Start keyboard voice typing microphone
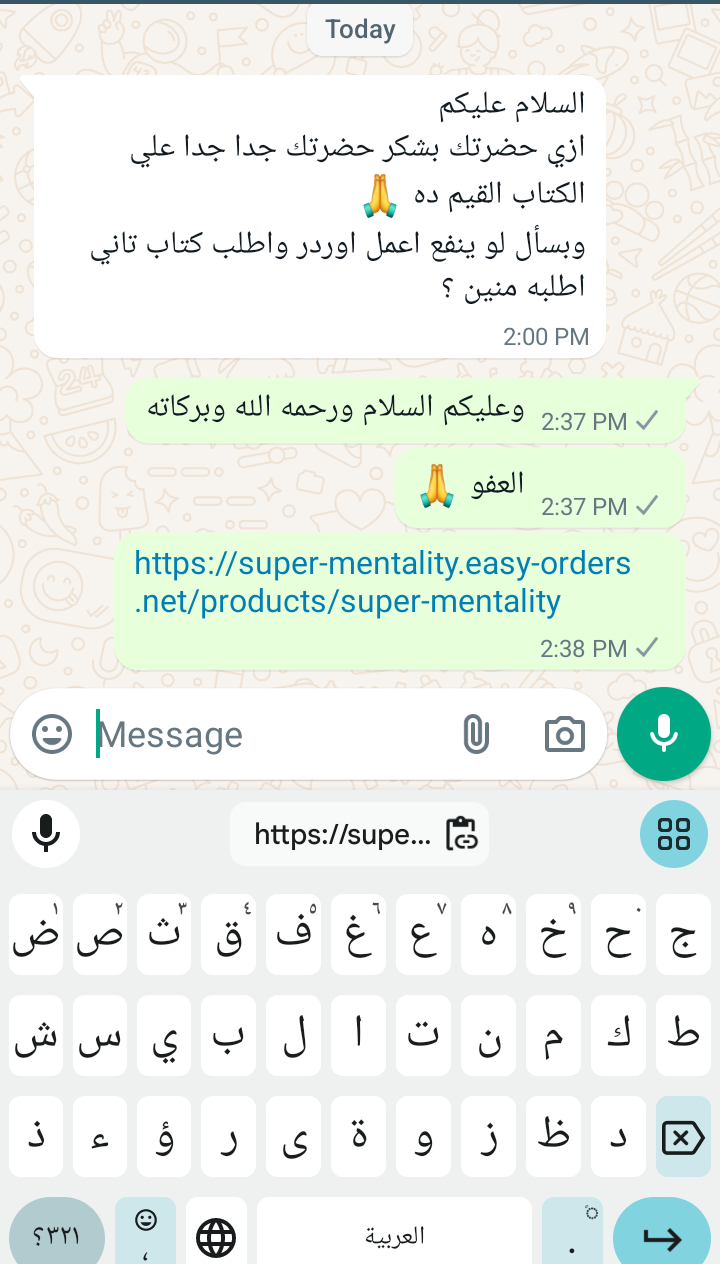This screenshot has width=720, height=1264. (46, 833)
